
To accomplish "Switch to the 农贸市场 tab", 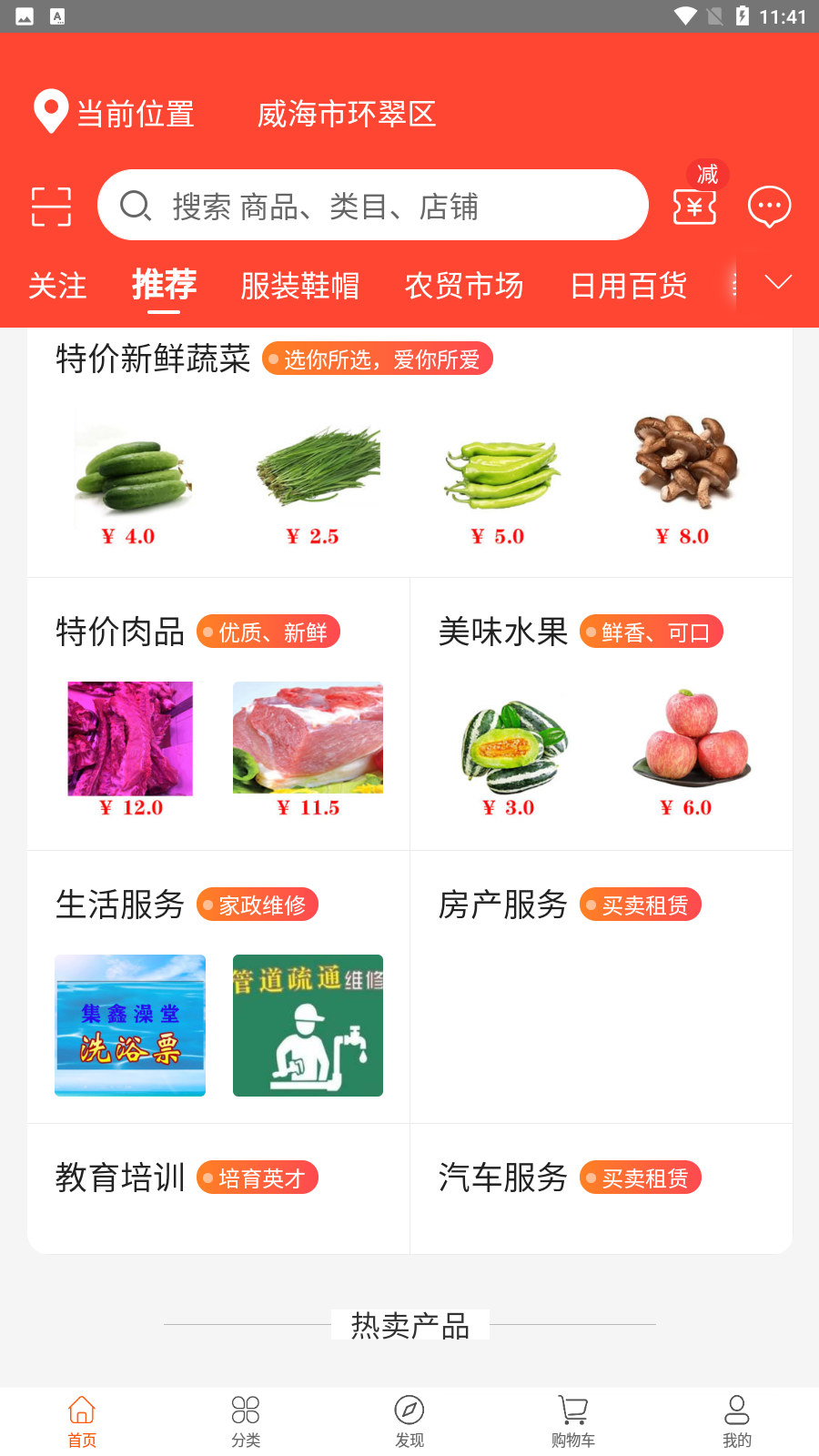I will tap(464, 286).
